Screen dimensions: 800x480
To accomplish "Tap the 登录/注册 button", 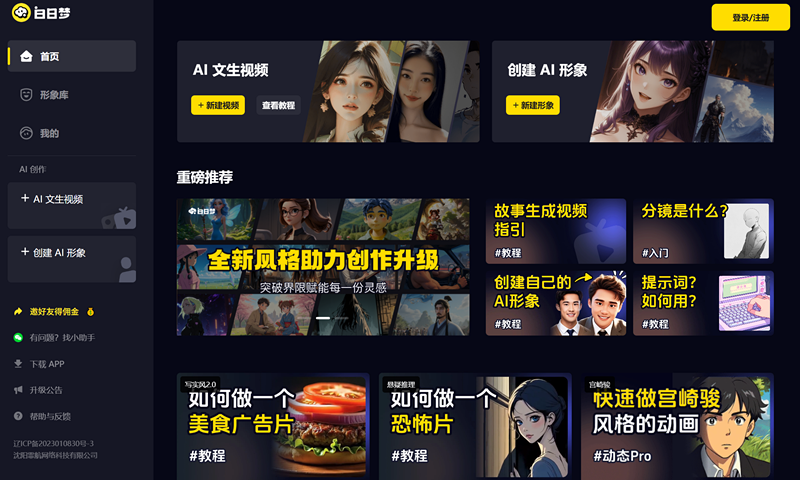I will 750,17.
